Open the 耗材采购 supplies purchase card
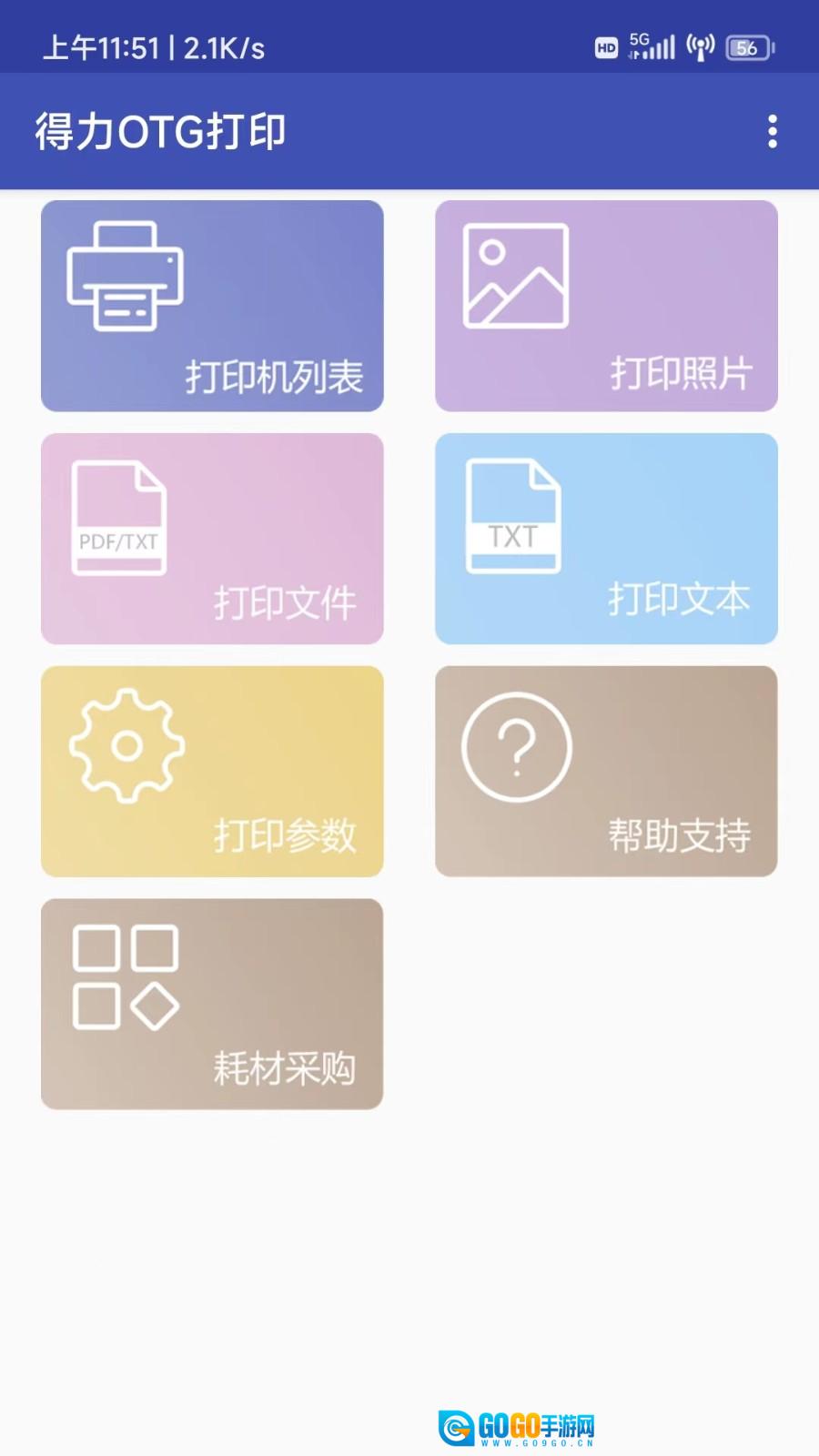Viewport: 819px width, 1456px height. pos(212,1004)
